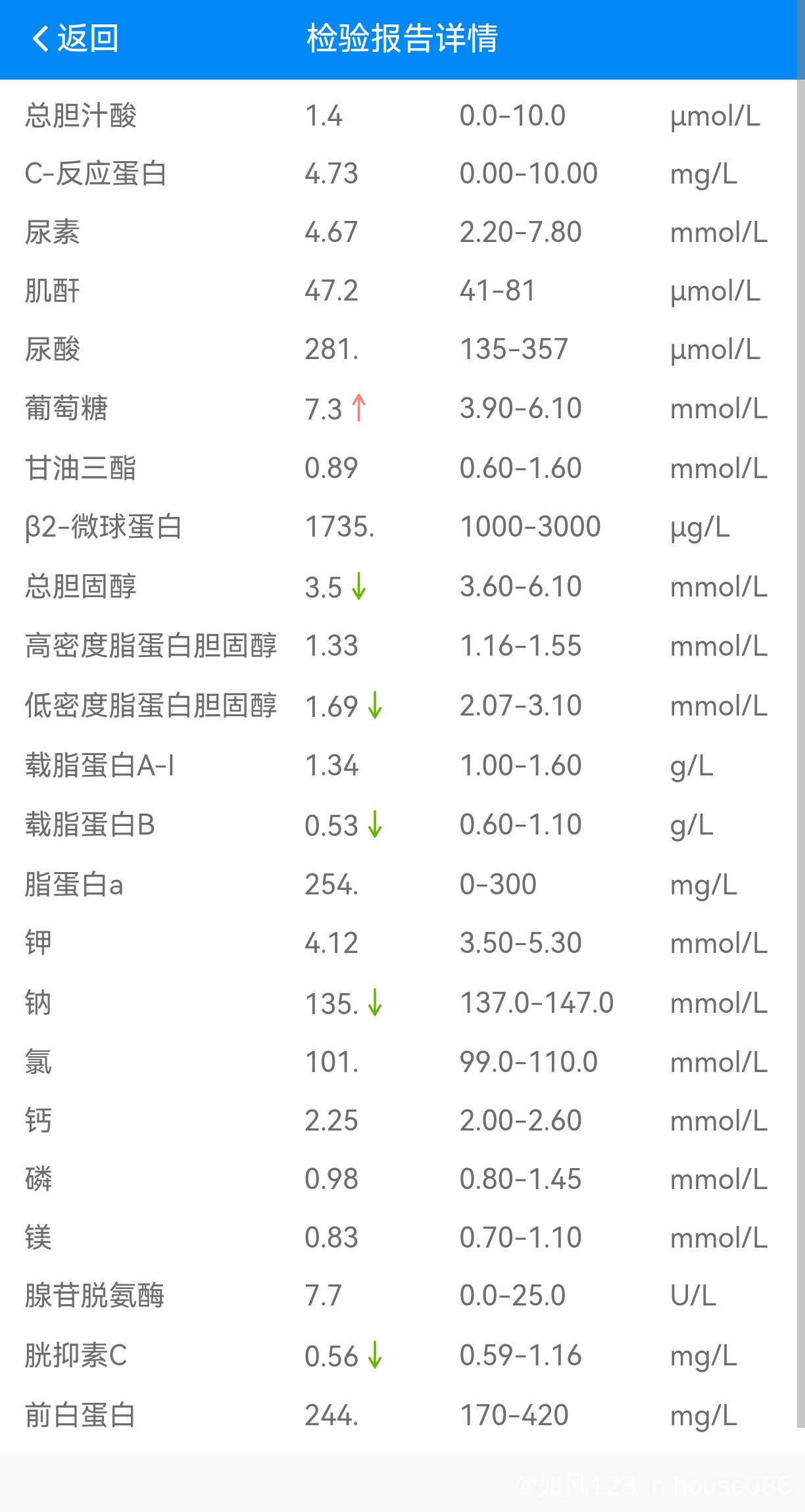805x1512 pixels.
Task: Go back using the 返回 button
Action: coord(75,38)
